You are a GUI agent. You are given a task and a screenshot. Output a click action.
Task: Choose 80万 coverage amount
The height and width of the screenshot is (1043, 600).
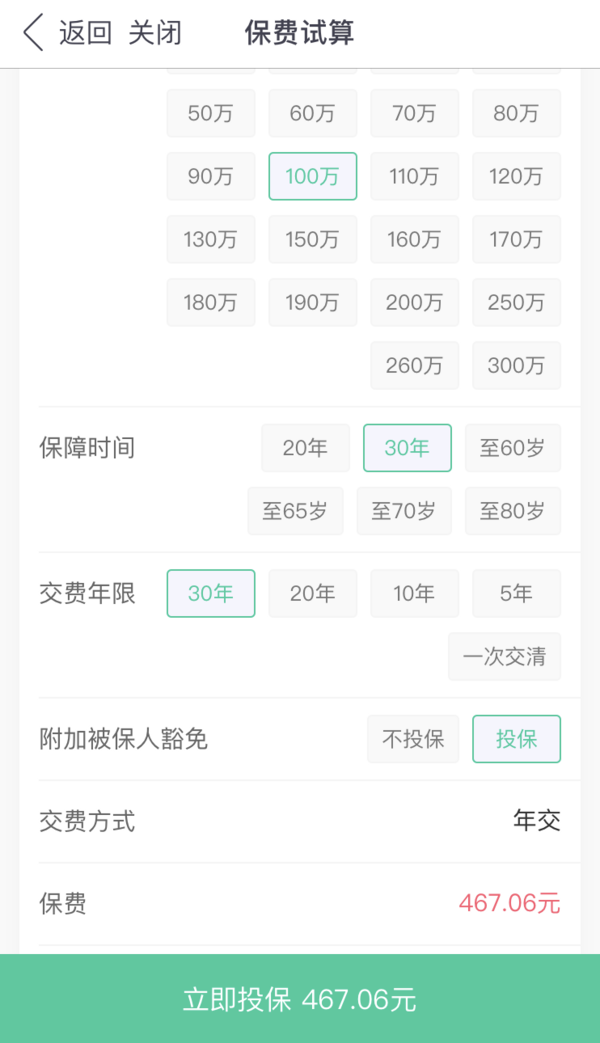(516, 113)
